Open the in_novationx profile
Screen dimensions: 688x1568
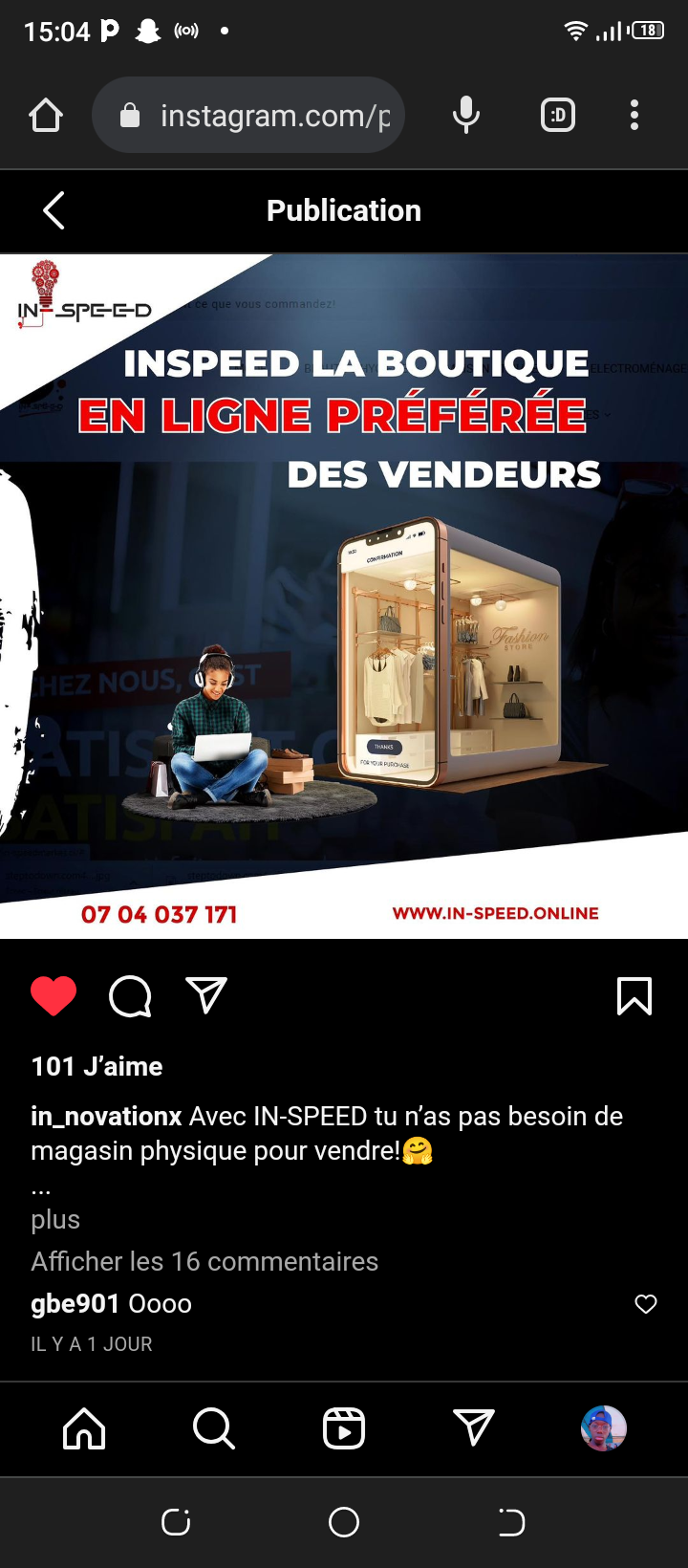point(106,1117)
